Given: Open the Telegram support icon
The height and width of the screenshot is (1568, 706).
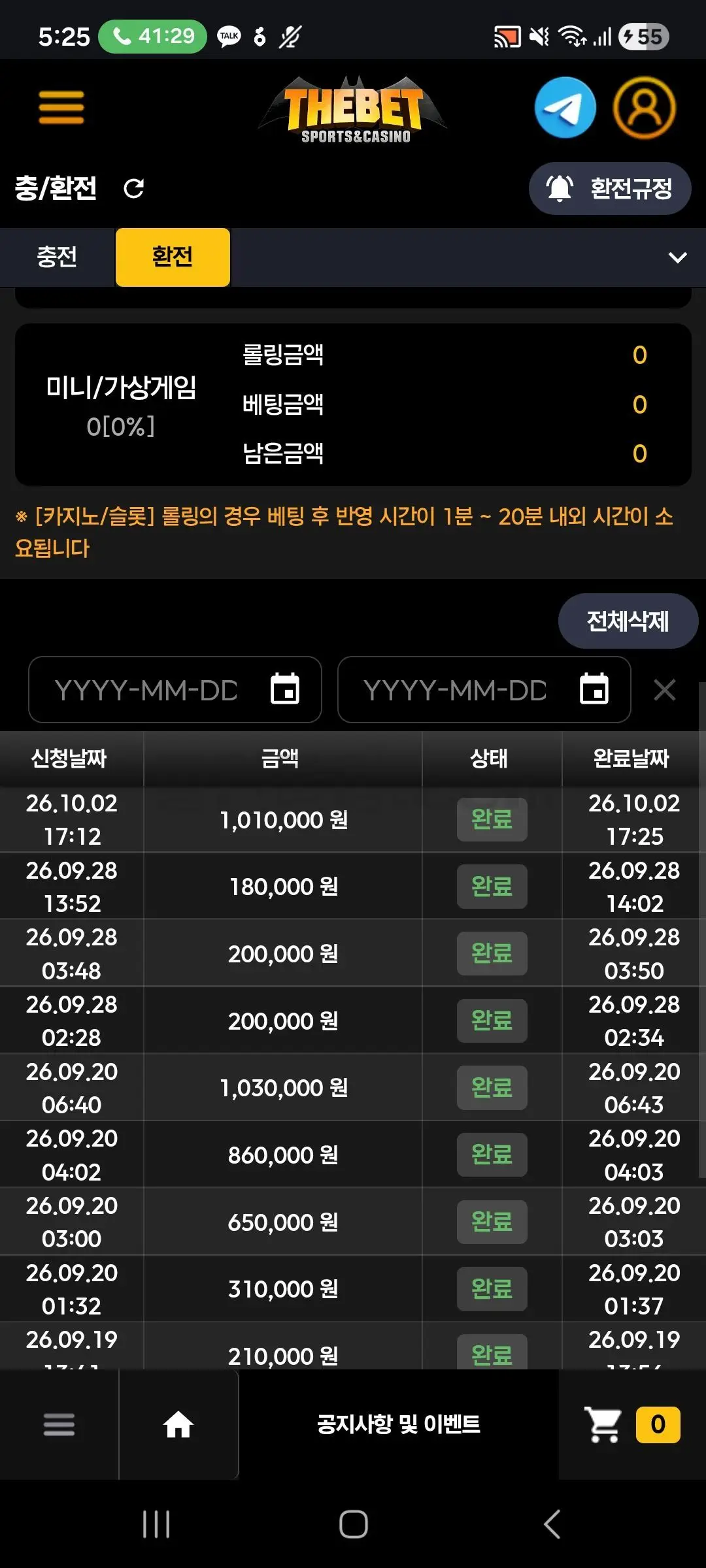Looking at the screenshot, I should point(565,107).
